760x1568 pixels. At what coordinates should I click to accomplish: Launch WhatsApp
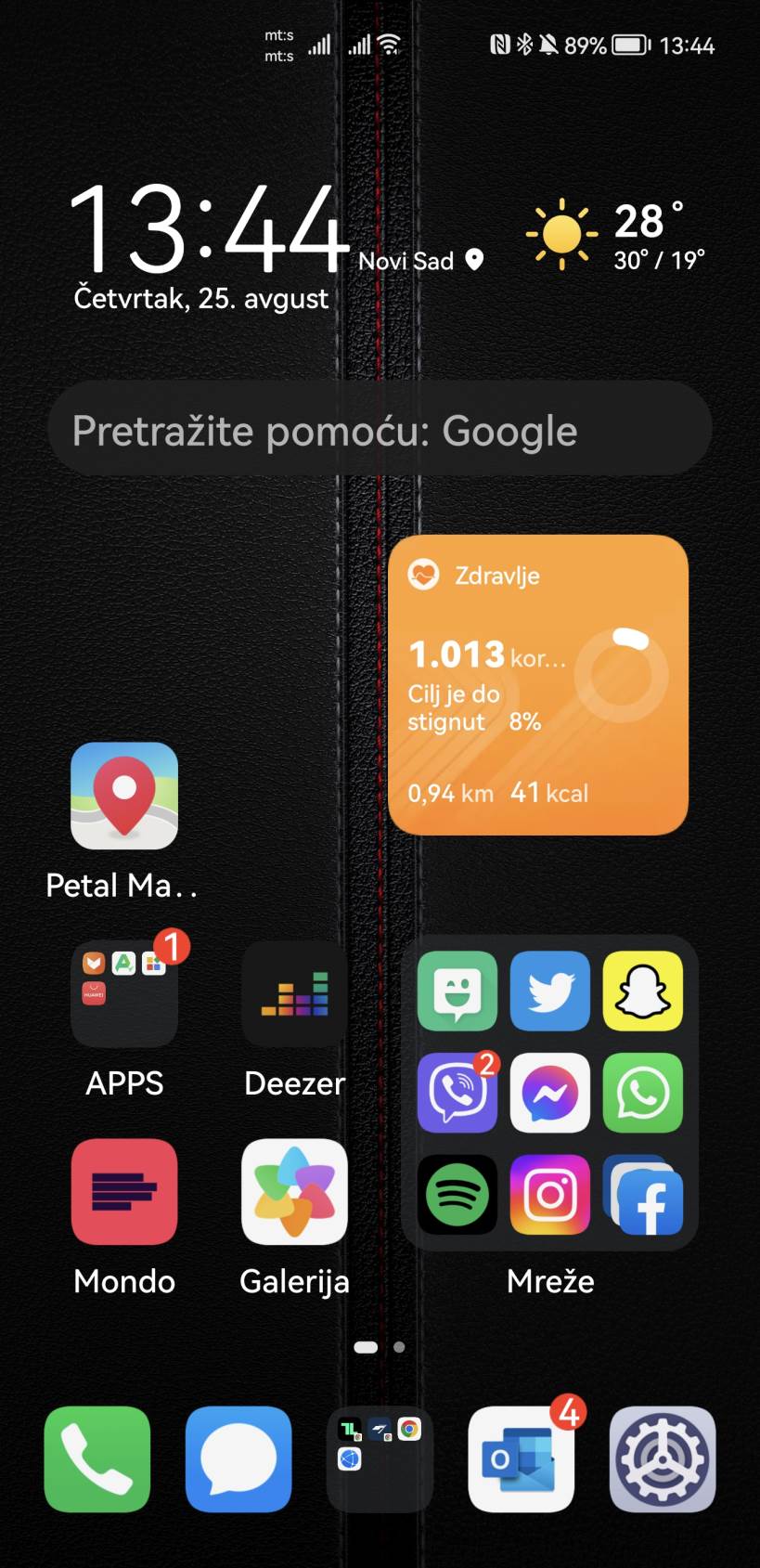click(643, 1094)
